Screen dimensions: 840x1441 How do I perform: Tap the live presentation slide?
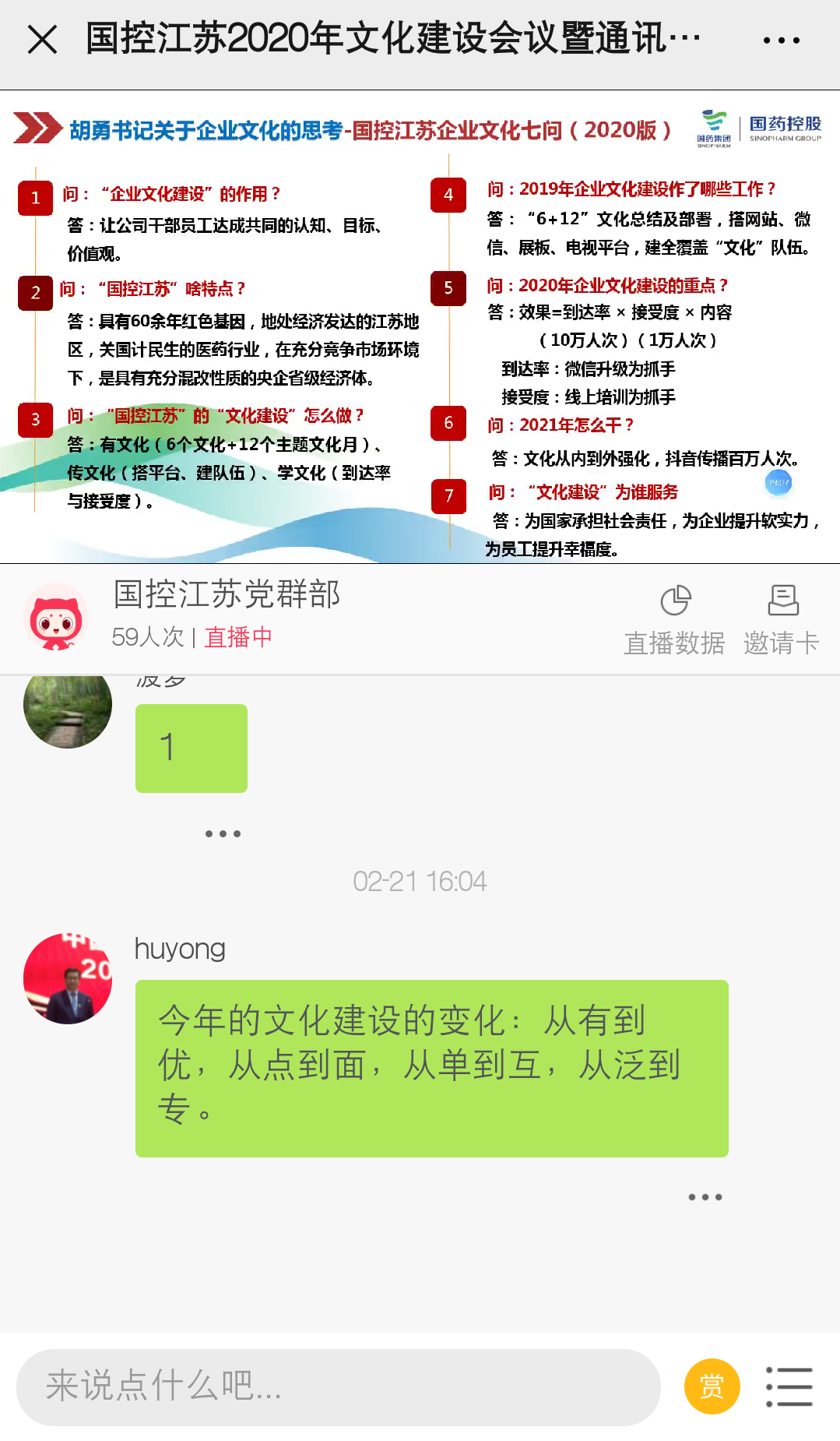pos(420,327)
